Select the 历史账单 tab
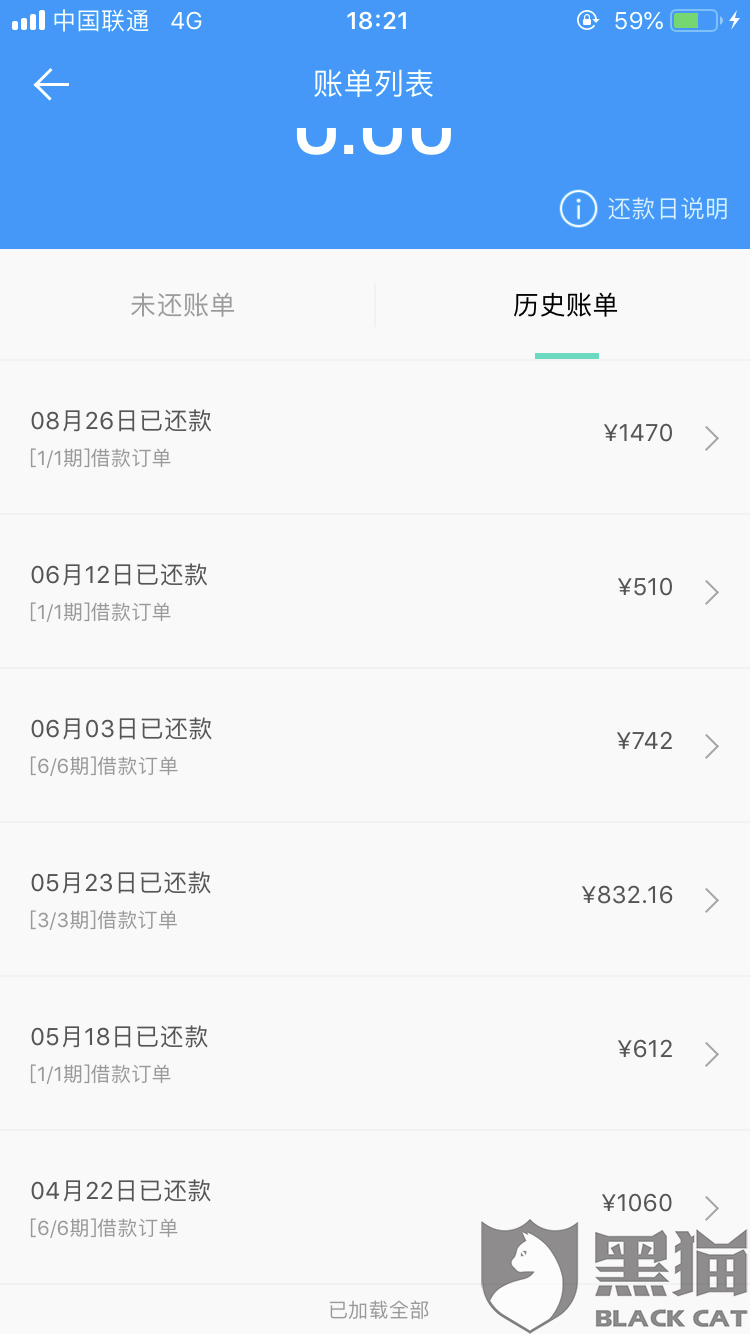 [x=565, y=305]
